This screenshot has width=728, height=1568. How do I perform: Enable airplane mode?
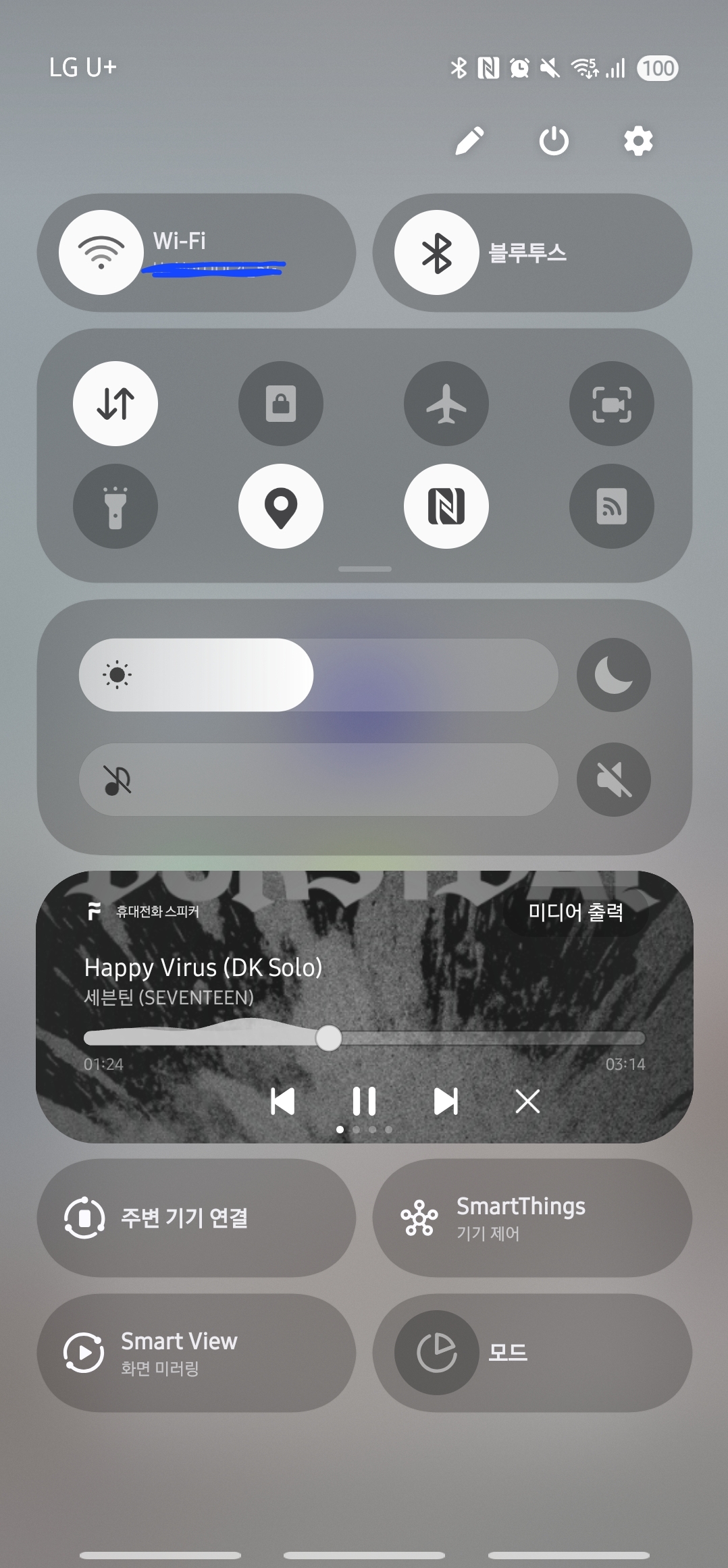[446, 404]
